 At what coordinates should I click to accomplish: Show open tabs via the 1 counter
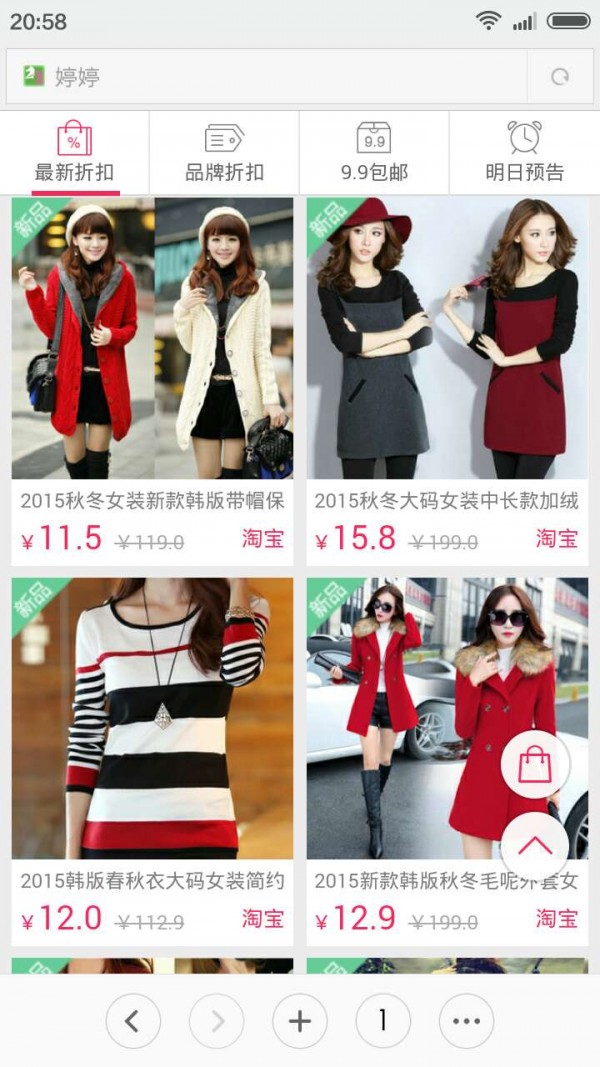(x=382, y=1021)
